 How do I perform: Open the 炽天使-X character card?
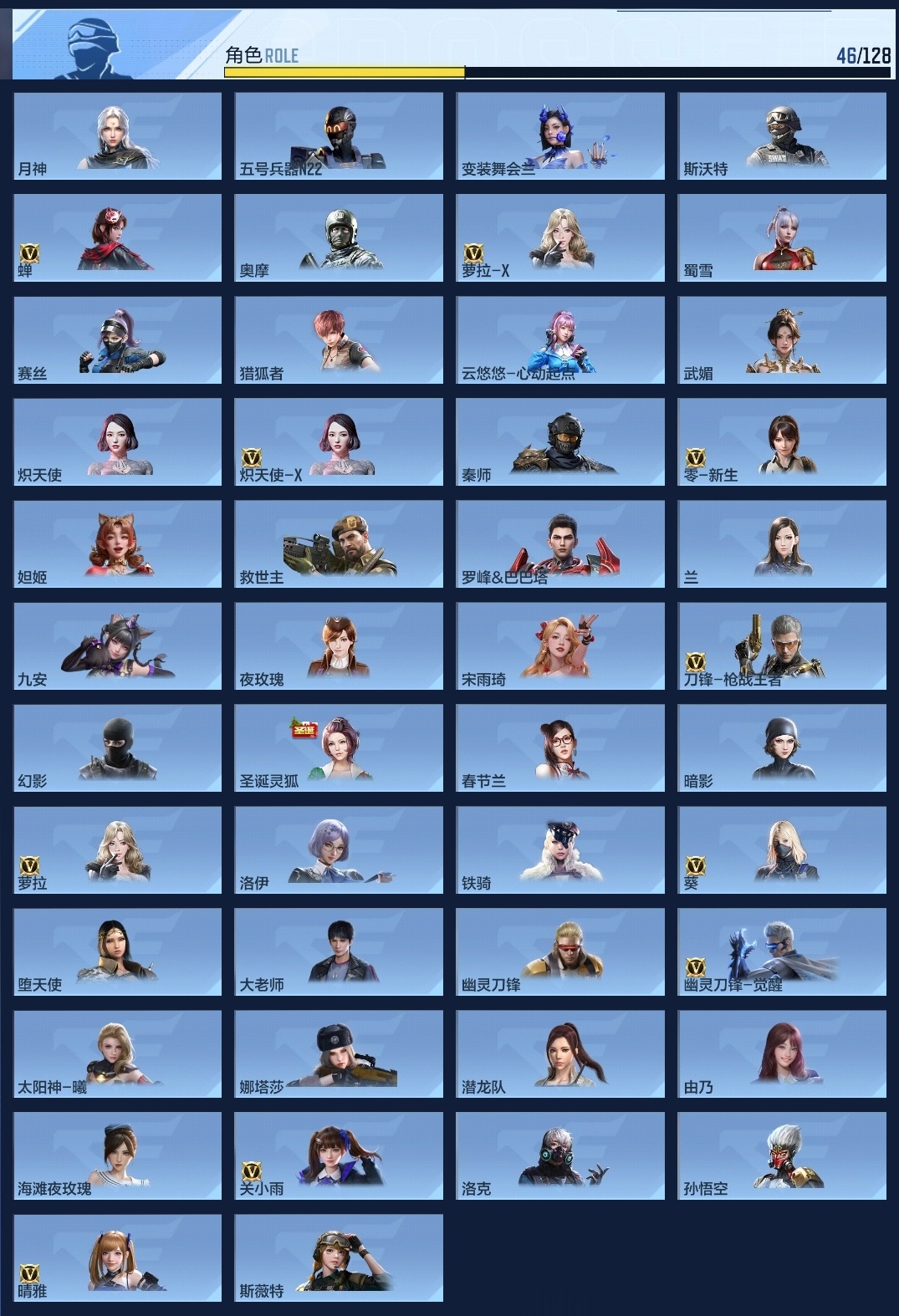pos(339,441)
